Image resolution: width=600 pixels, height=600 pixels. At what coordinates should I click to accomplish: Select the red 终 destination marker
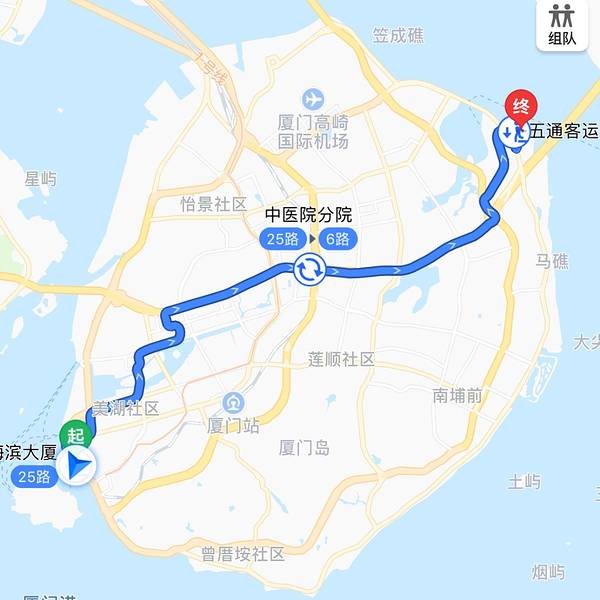point(521,107)
